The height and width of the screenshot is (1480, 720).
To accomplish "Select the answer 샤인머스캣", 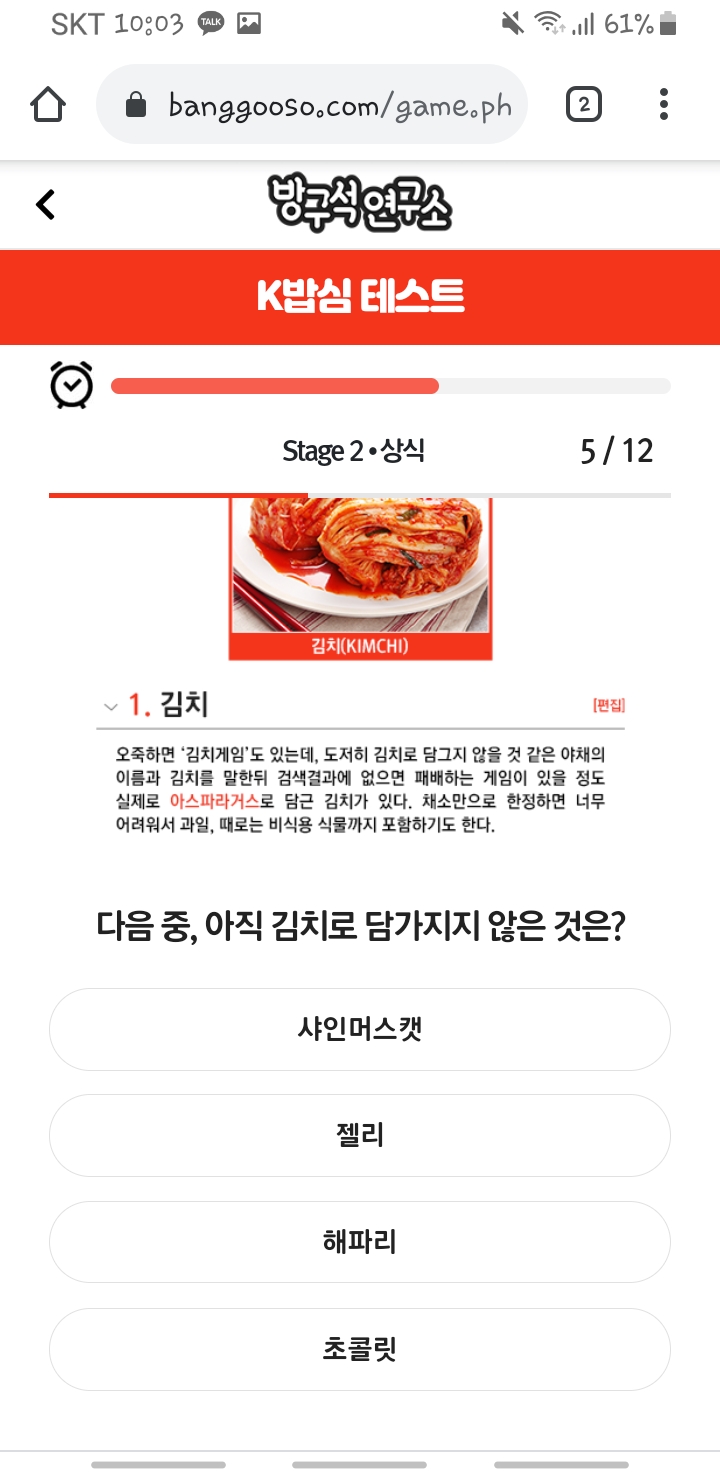I will coord(360,1029).
